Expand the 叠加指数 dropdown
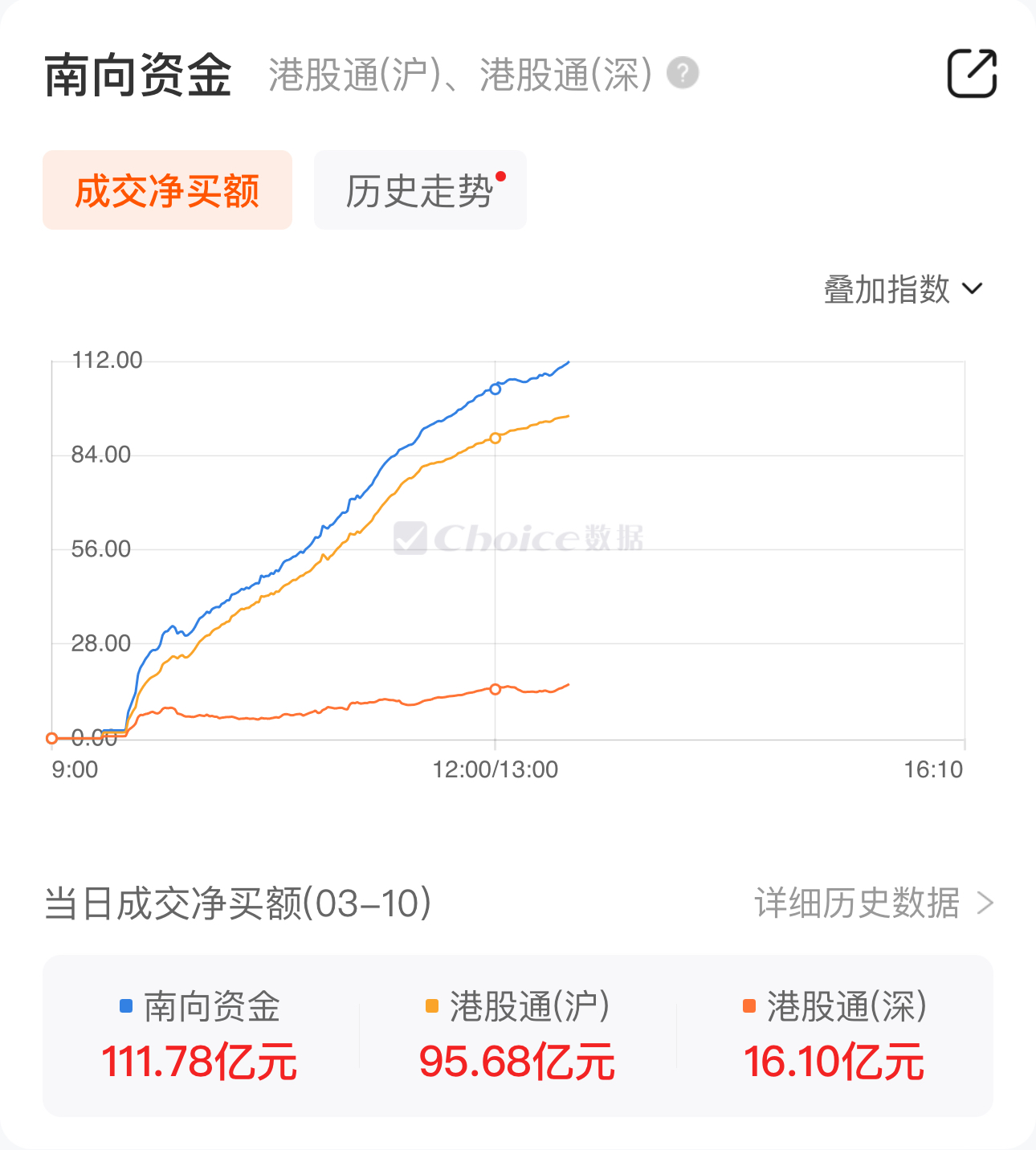Viewport: 1036px width, 1150px height. pos(903,289)
